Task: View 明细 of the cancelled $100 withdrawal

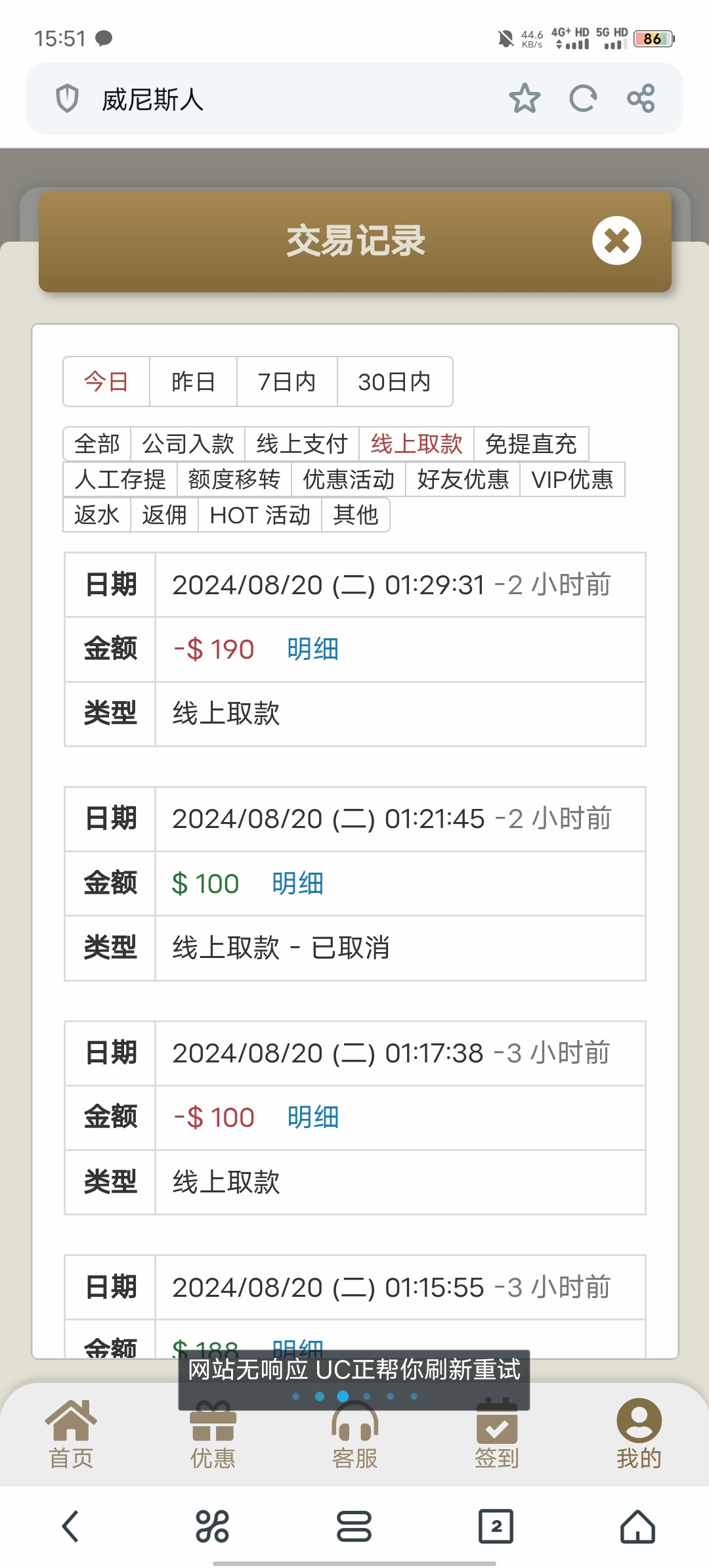Action: pos(297,883)
